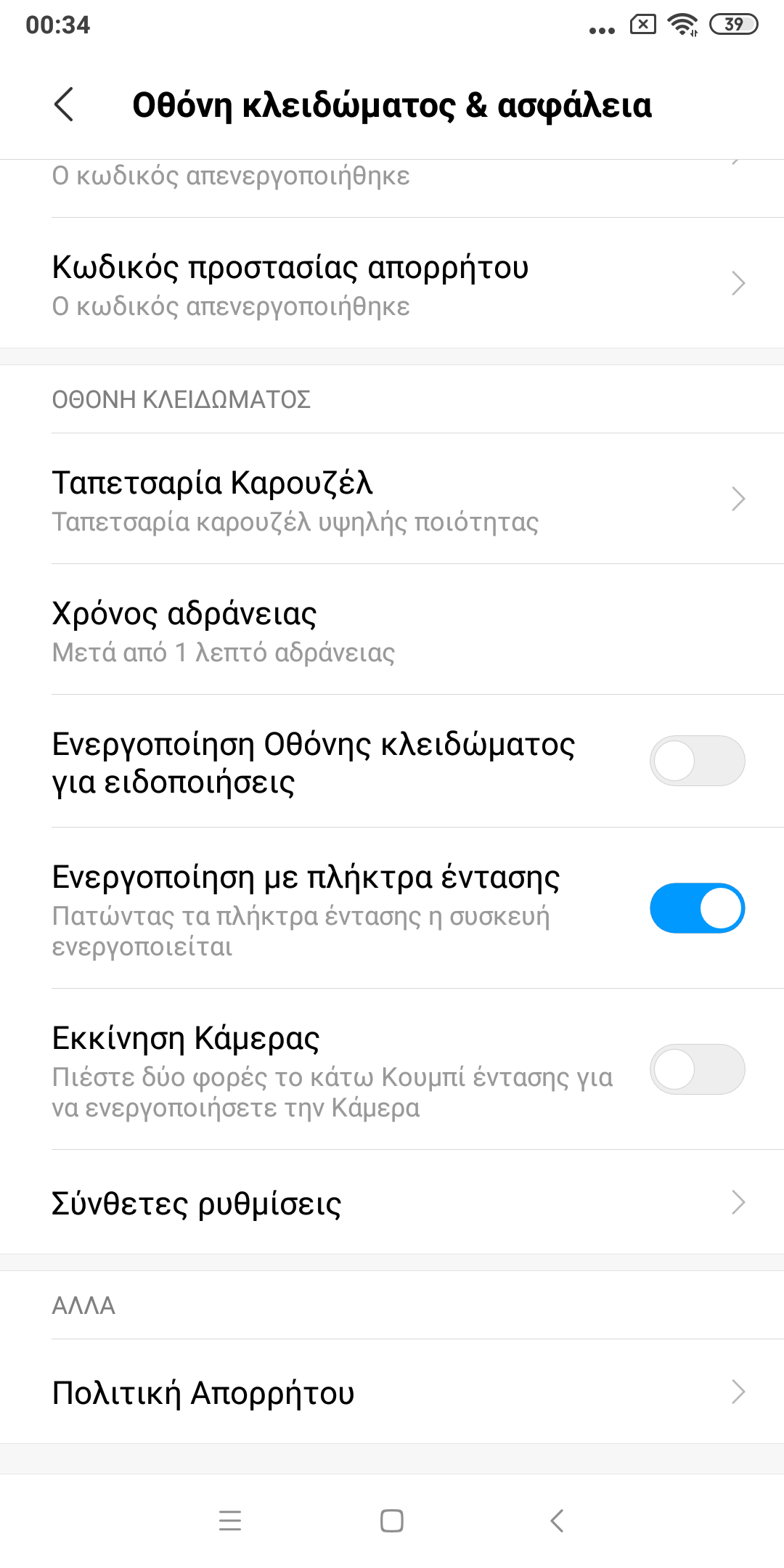Open recent apps from navigation bar
The width and height of the screenshot is (784, 1568).
(x=230, y=1520)
